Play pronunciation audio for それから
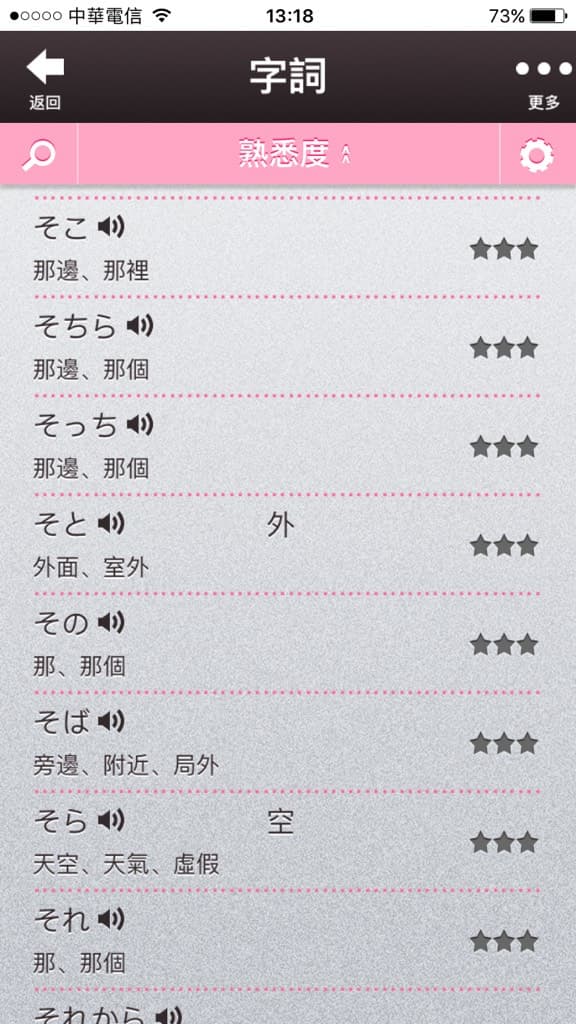The width and height of the screenshot is (576, 1024). [x=168, y=1016]
